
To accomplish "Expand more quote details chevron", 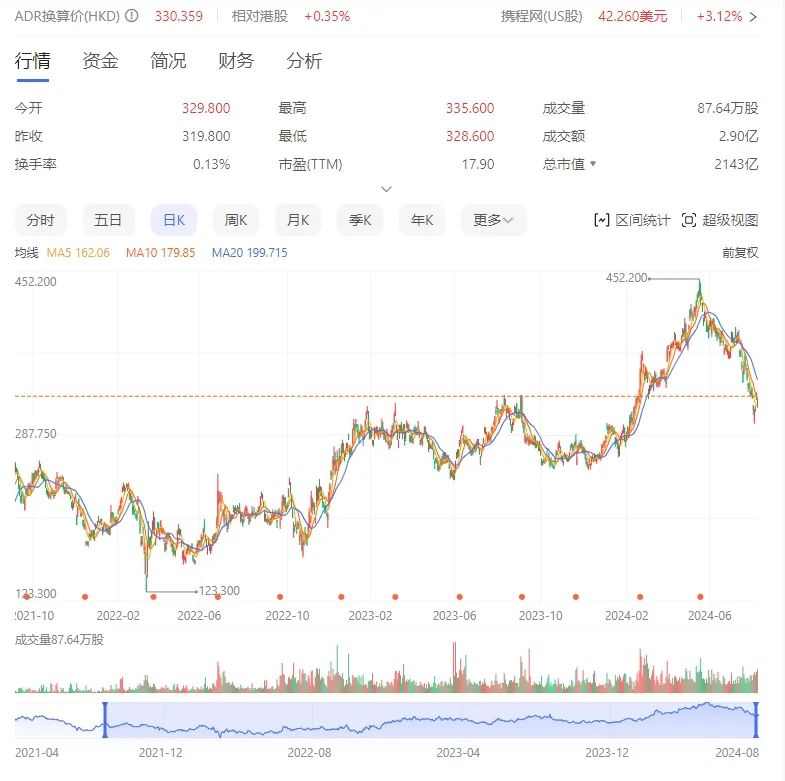I will [387, 189].
